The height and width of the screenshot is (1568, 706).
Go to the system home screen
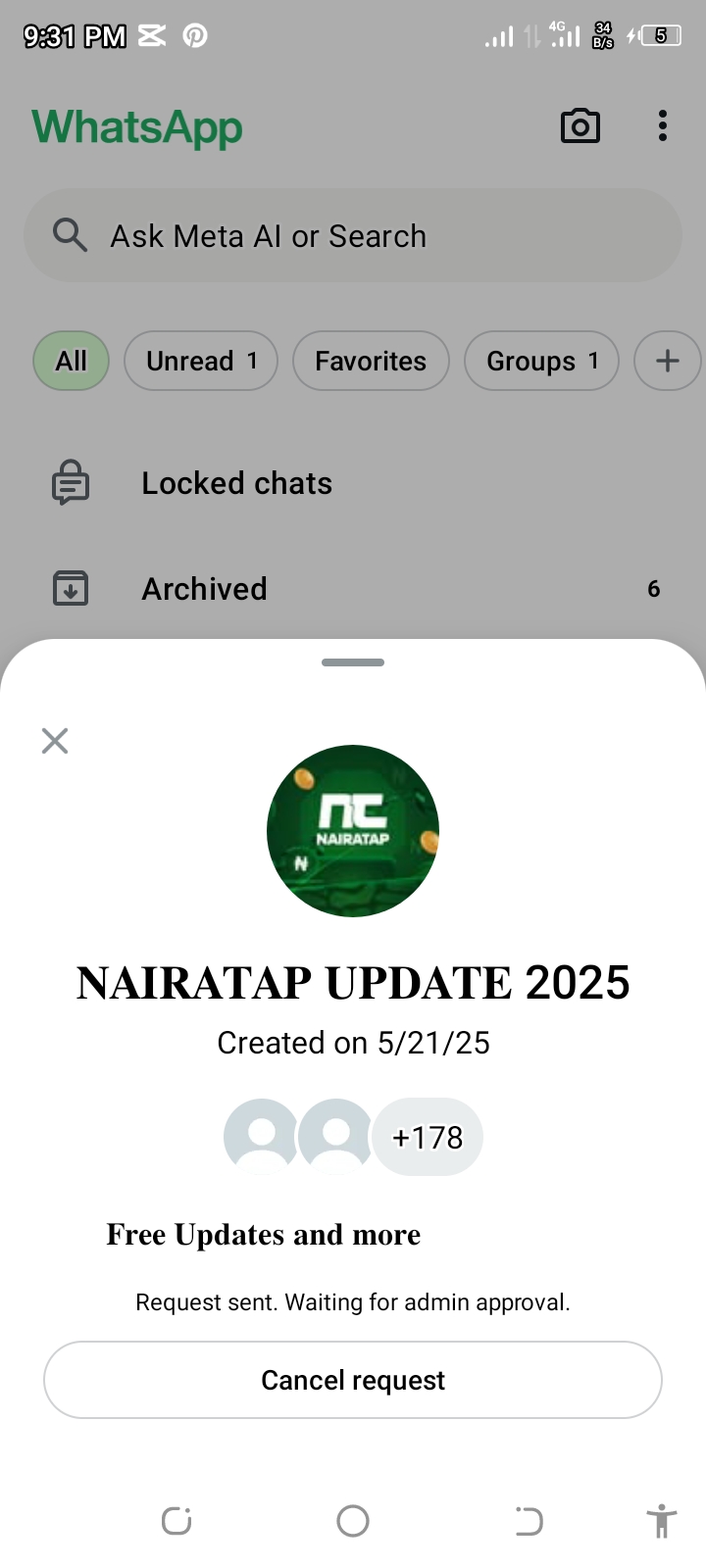pyautogui.click(x=353, y=1521)
